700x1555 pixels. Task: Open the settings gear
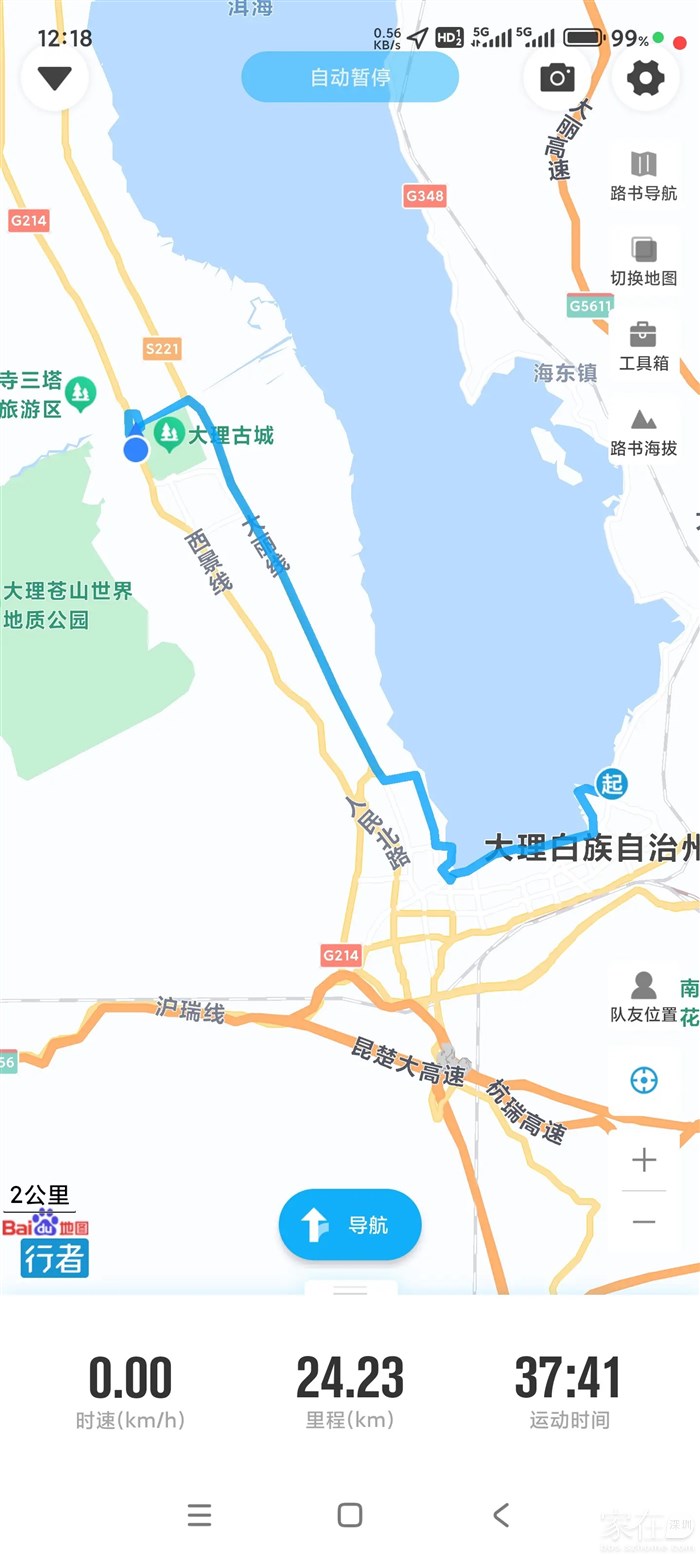point(645,78)
